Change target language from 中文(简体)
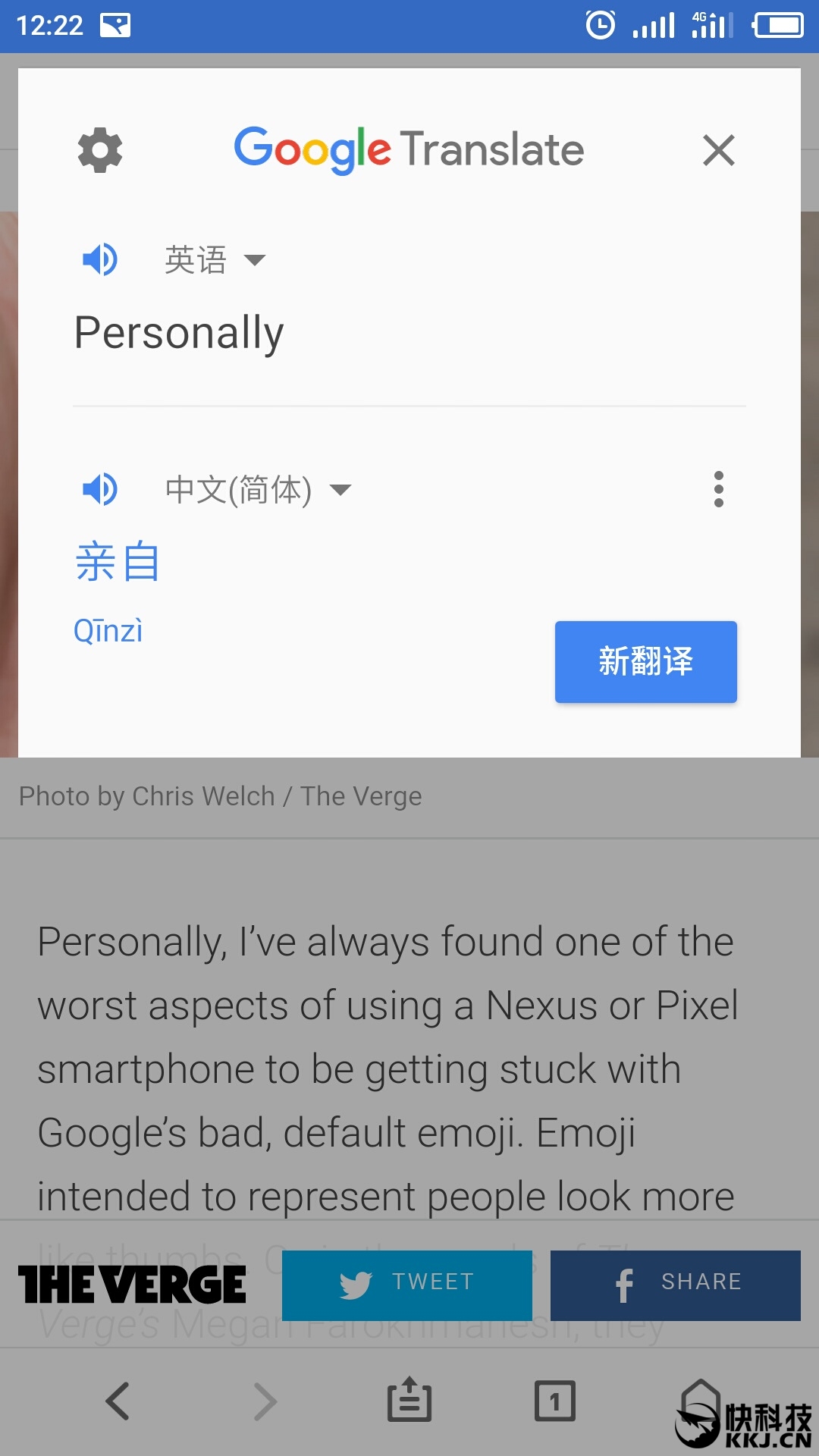 click(x=258, y=490)
